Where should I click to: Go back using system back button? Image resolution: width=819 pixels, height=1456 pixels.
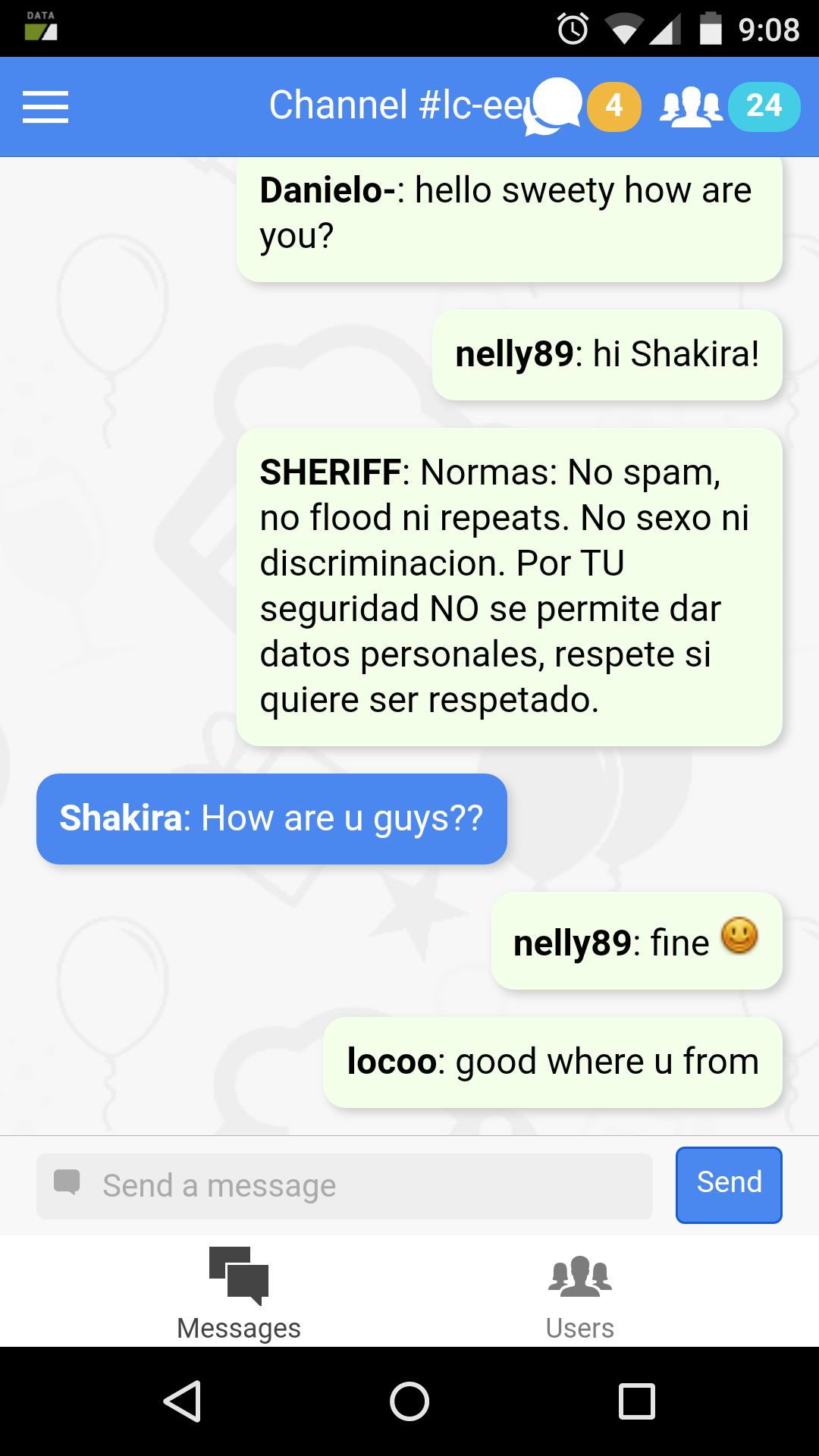pos(182,1401)
